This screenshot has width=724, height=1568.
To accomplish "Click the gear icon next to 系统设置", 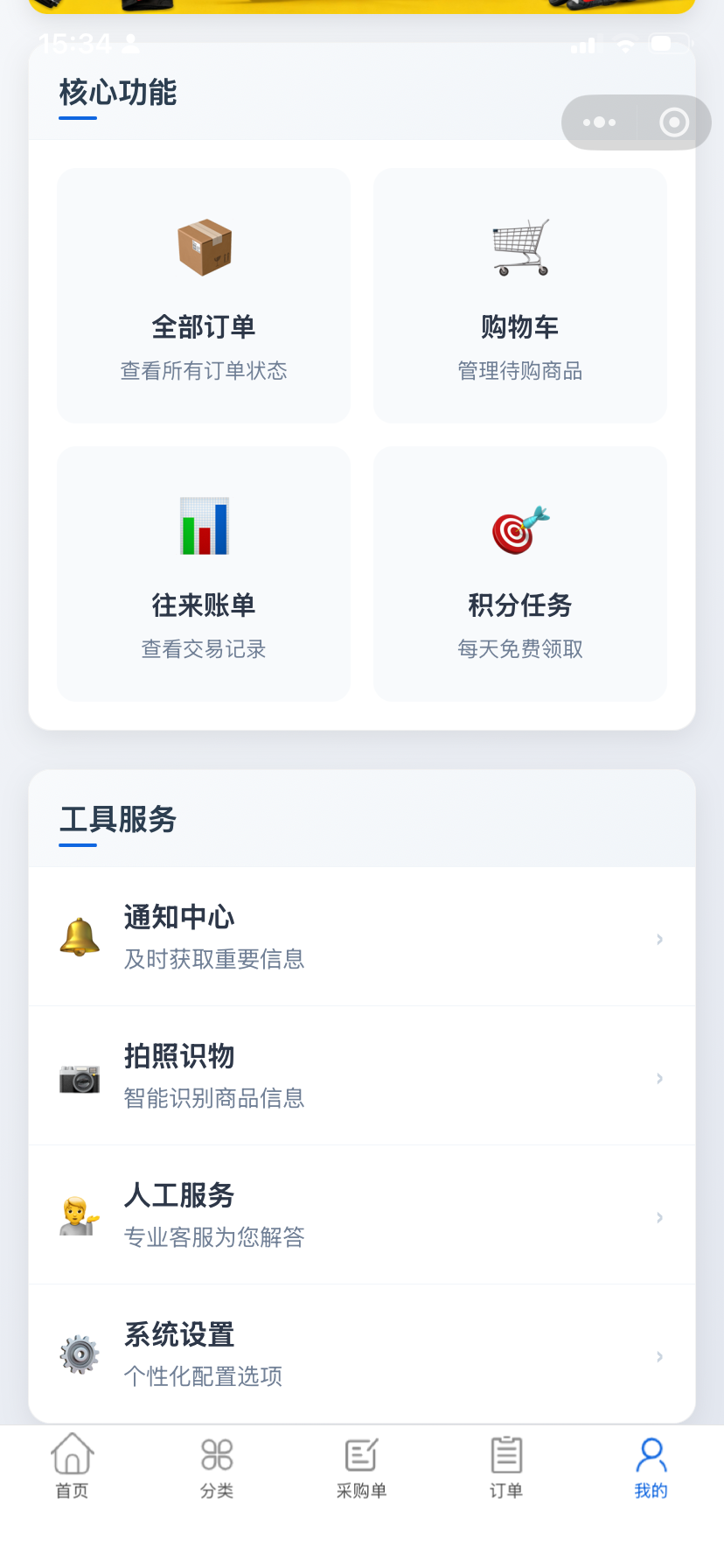I will pos(79,1355).
